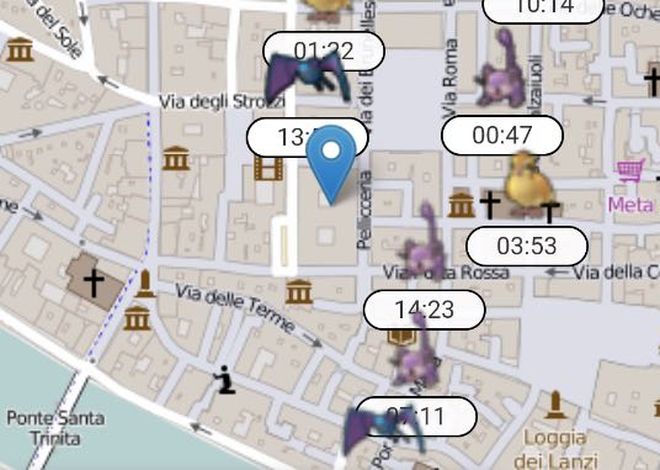Tap the Psyduck marker above 03:53

click(x=525, y=185)
